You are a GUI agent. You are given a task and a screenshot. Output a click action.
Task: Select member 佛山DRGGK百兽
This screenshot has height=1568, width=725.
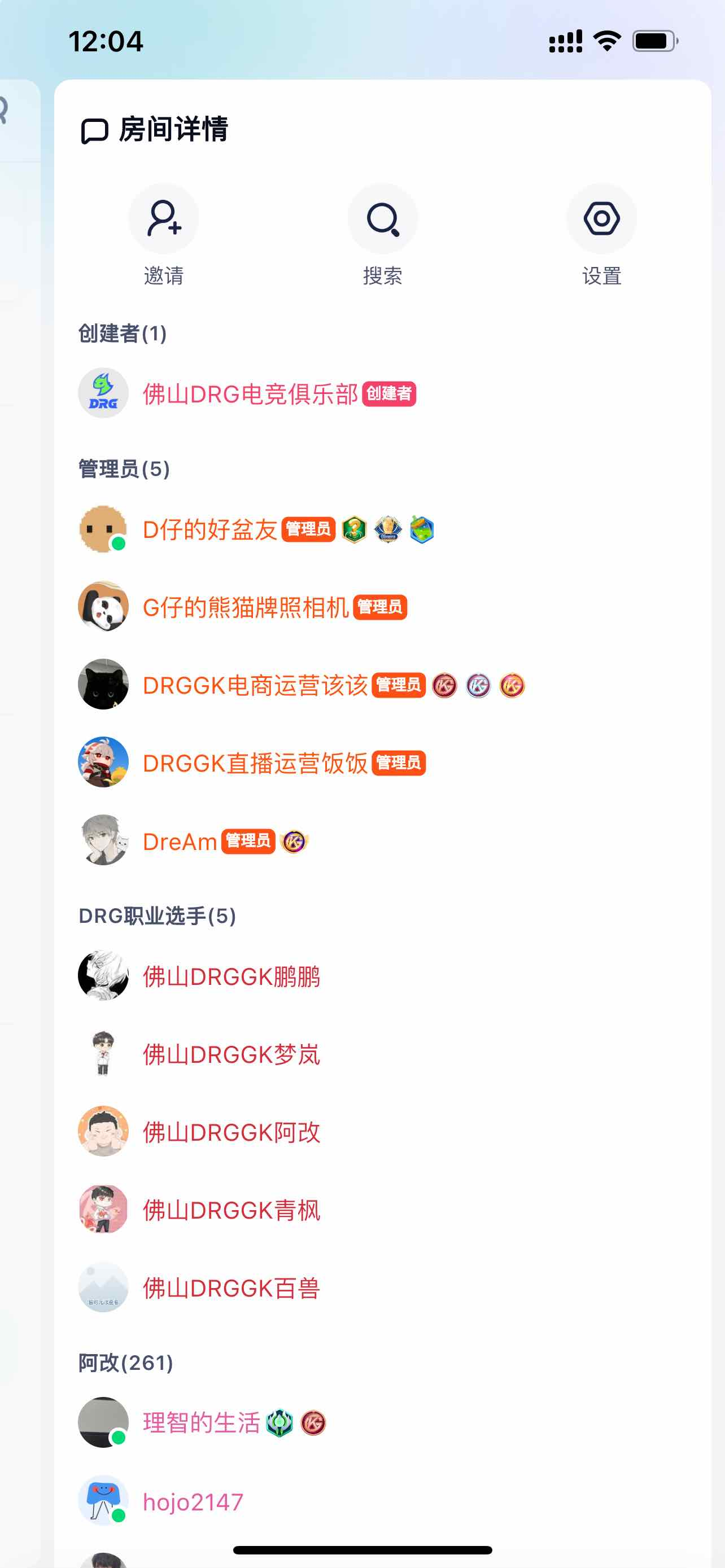(232, 1288)
